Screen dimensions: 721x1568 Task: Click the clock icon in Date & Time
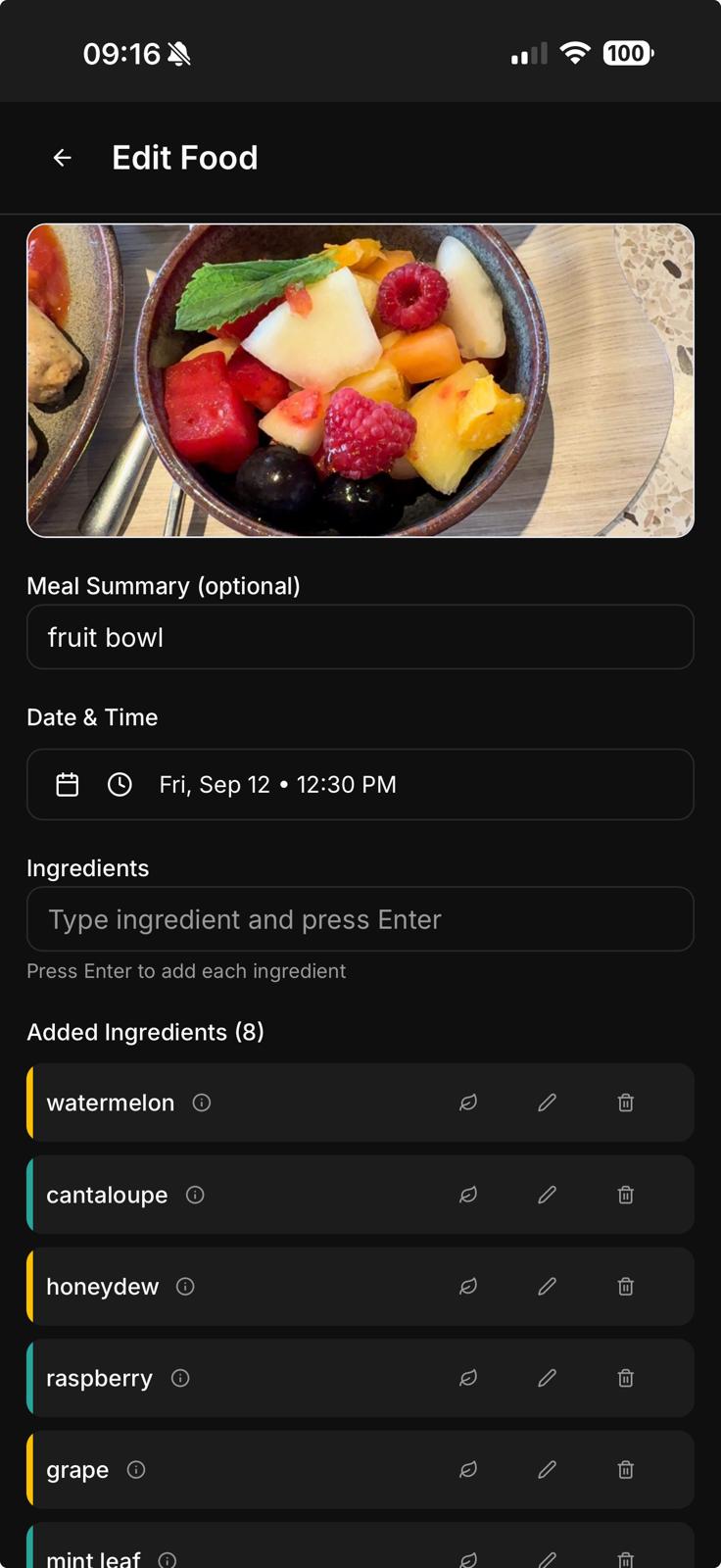coord(120,784)
